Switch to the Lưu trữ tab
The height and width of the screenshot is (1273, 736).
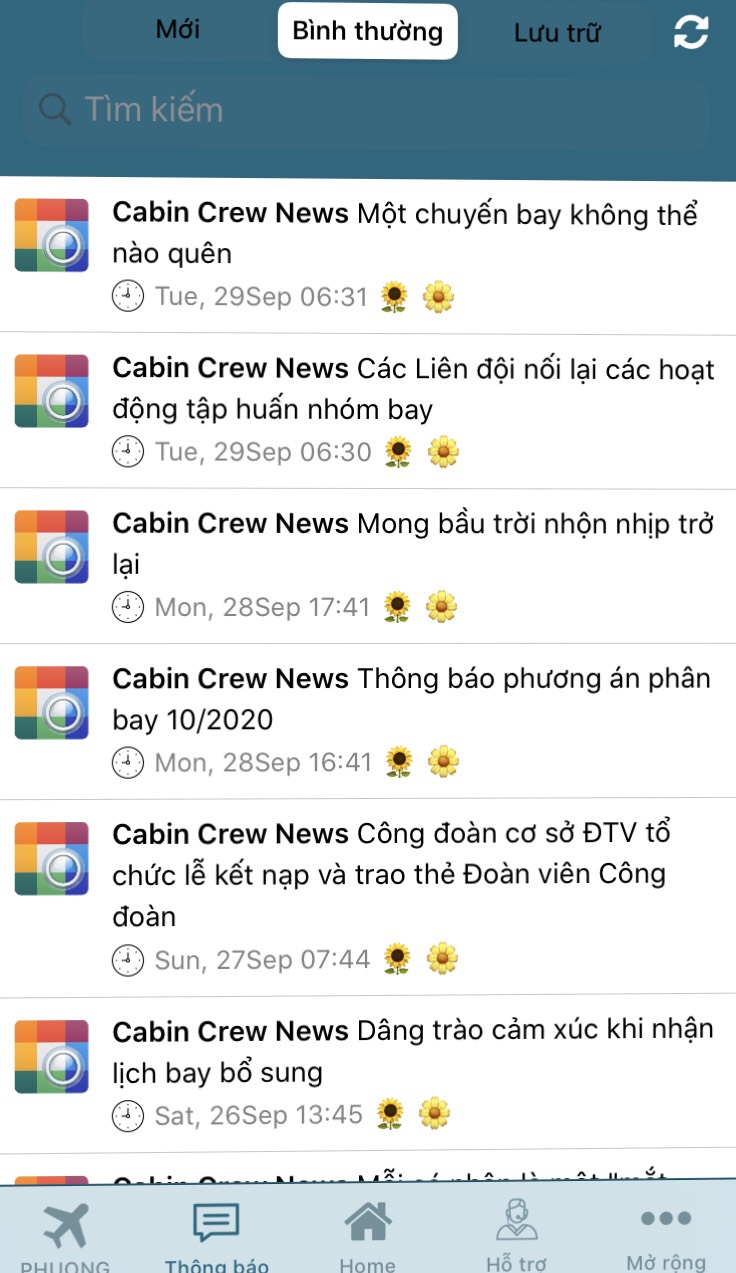(557, 32)
